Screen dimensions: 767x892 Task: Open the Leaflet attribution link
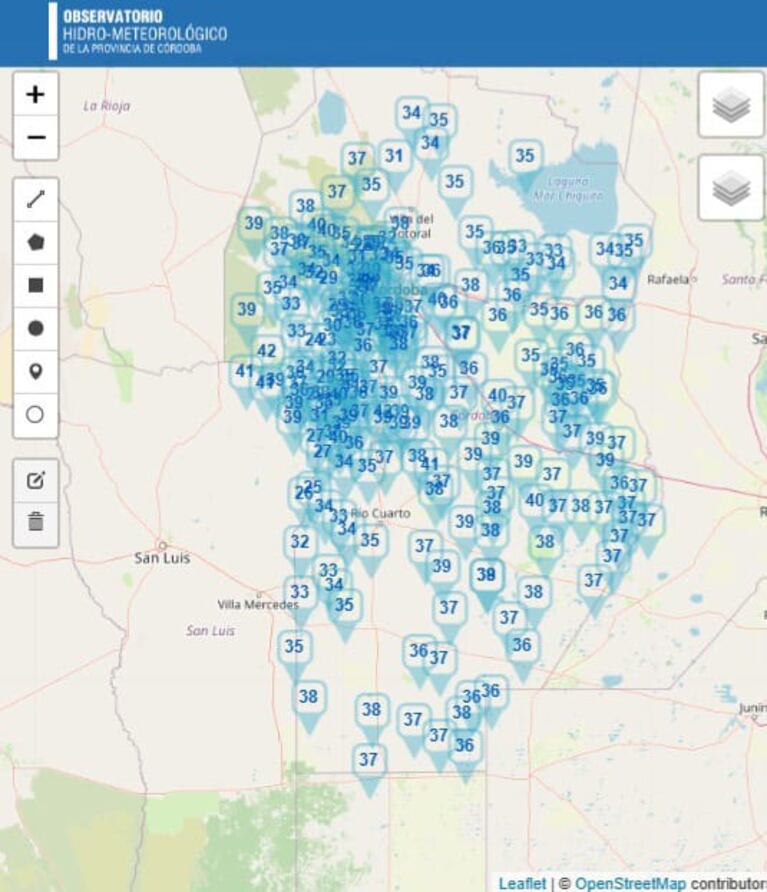tap(522, 883)
